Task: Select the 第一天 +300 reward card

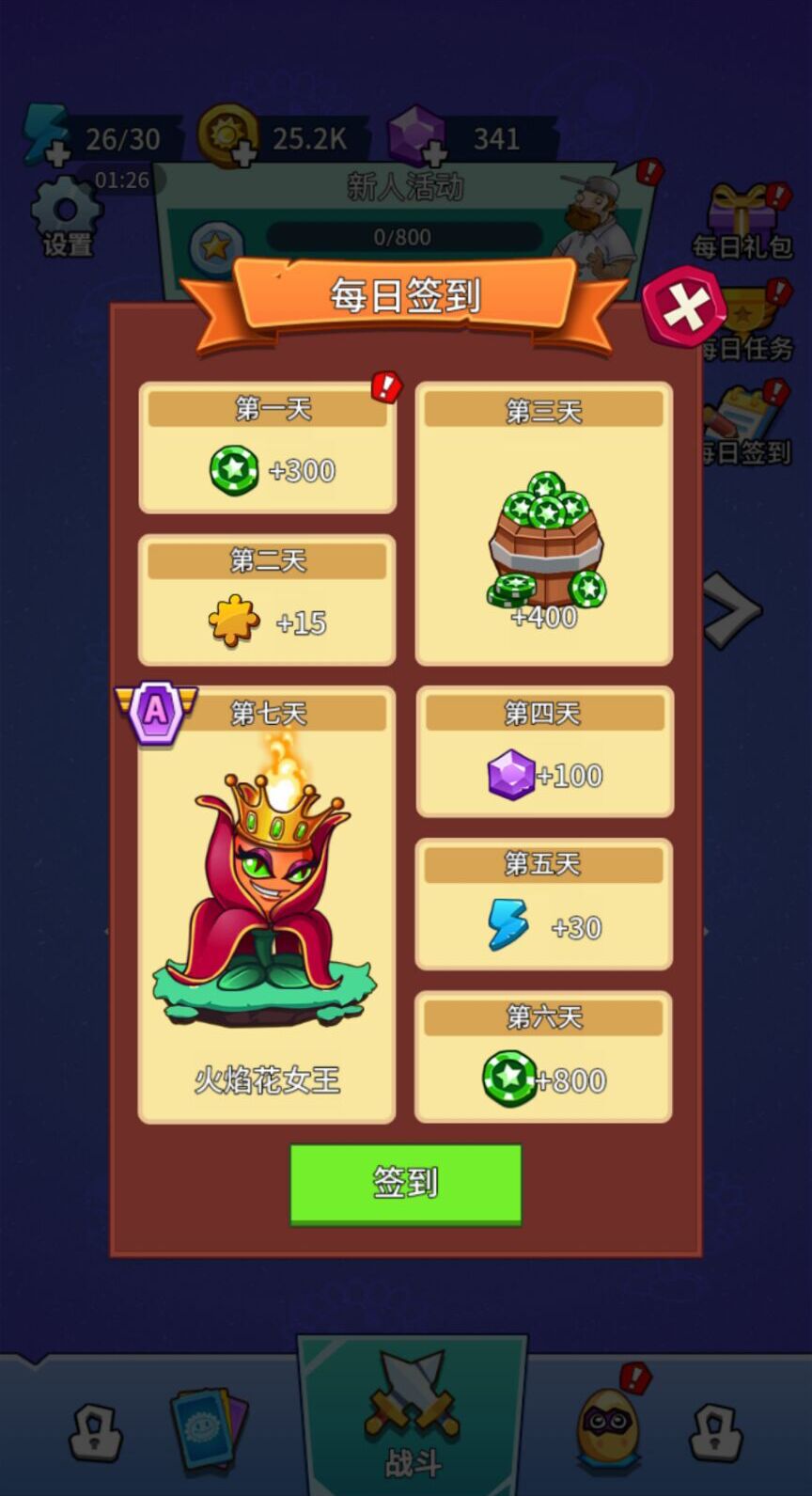Action: tap(268, 448)
